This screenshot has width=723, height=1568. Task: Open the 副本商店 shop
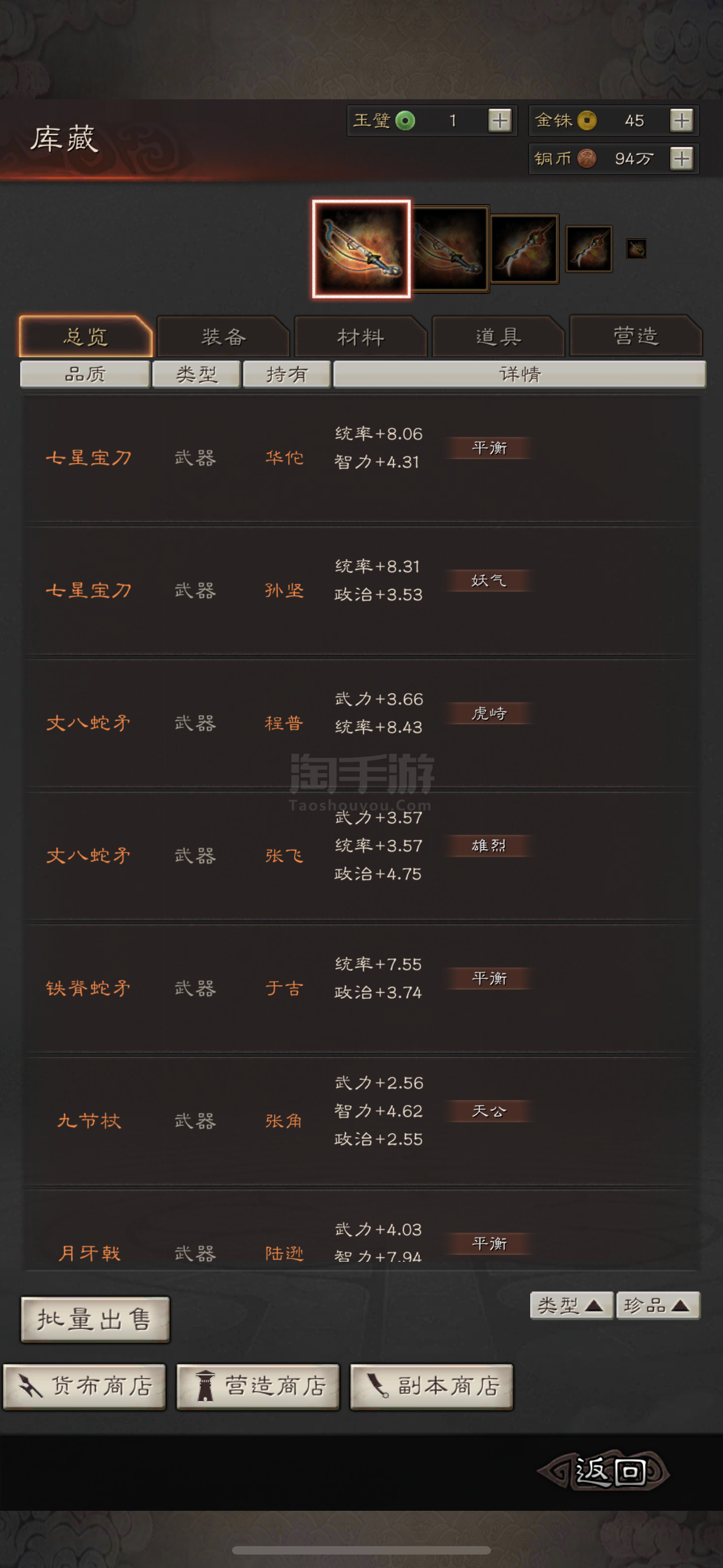coord(432,1386)
